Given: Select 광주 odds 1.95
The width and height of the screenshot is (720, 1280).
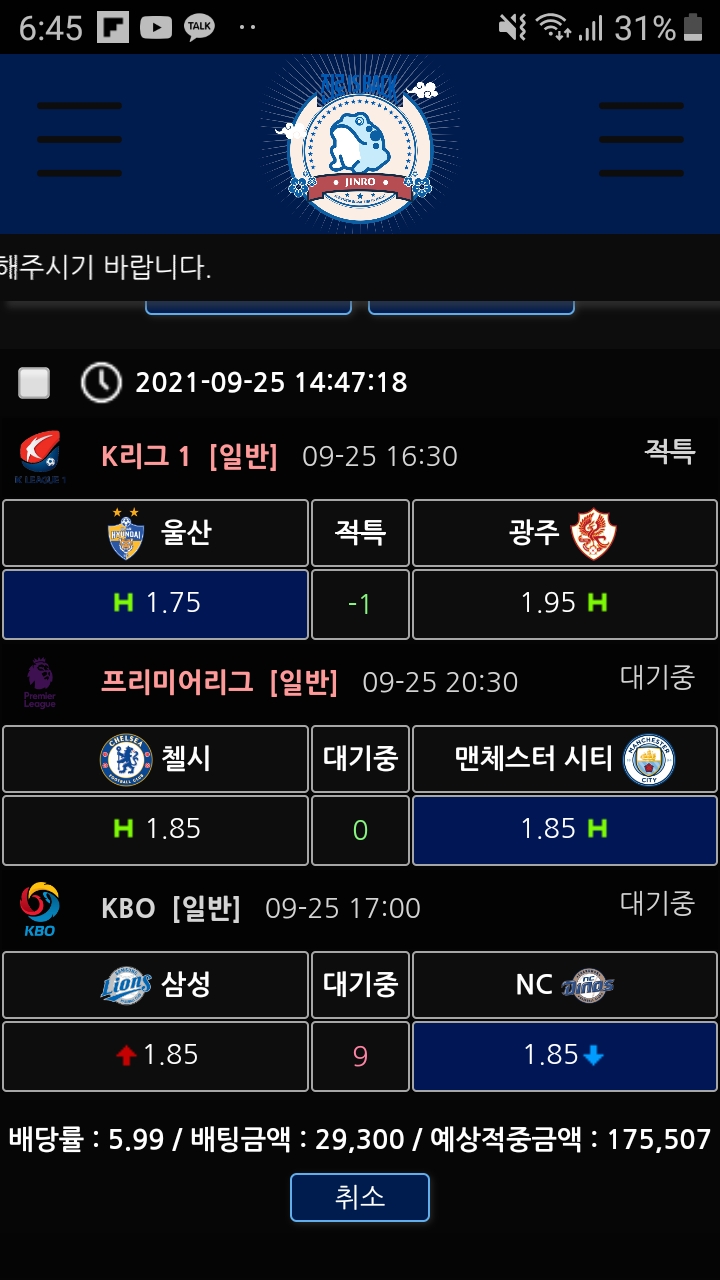Looking at the screenshot, I should click(x=564, y=603).
